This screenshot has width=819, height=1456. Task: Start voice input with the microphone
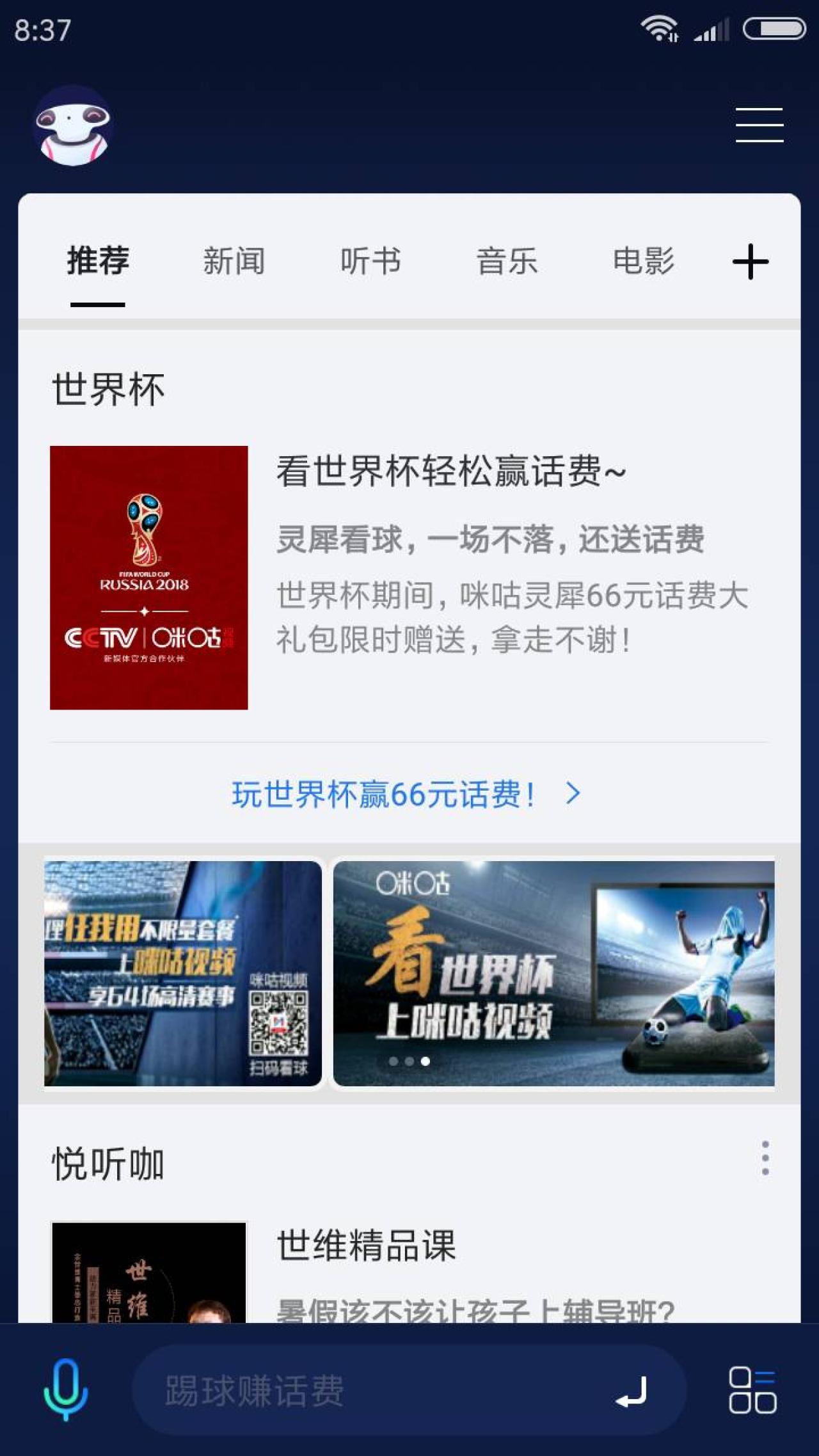click(x=66, y=1389)
